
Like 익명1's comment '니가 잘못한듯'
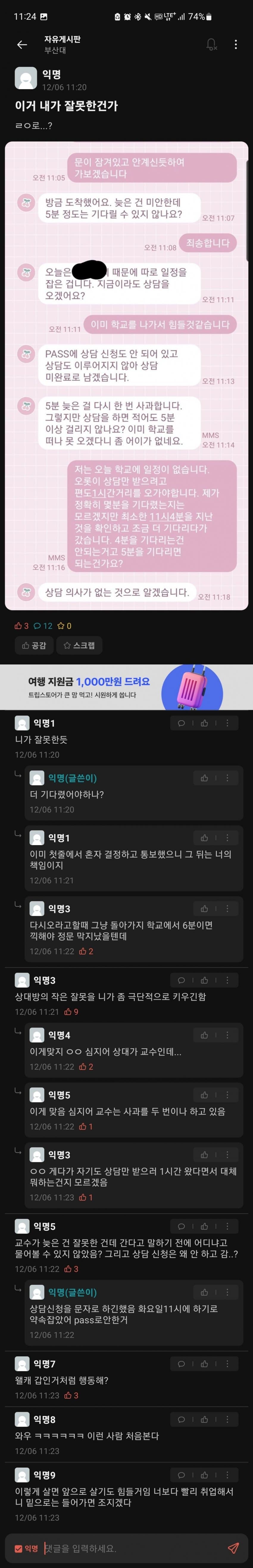click(x=204, y=723)
